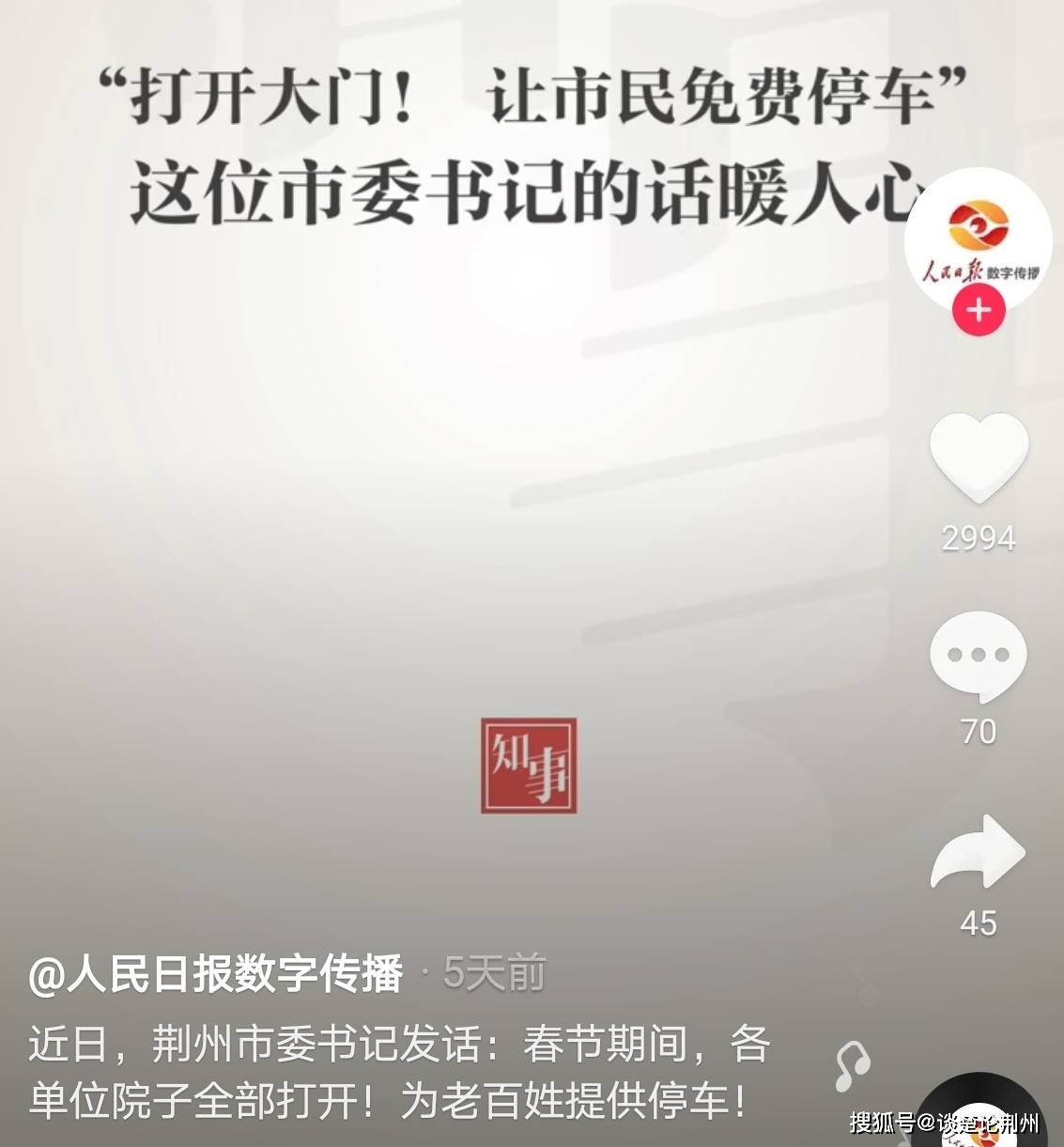1064x1147 pixels.
Task: Open the @人民日报数字传播 username link
Action: (216, 974)
